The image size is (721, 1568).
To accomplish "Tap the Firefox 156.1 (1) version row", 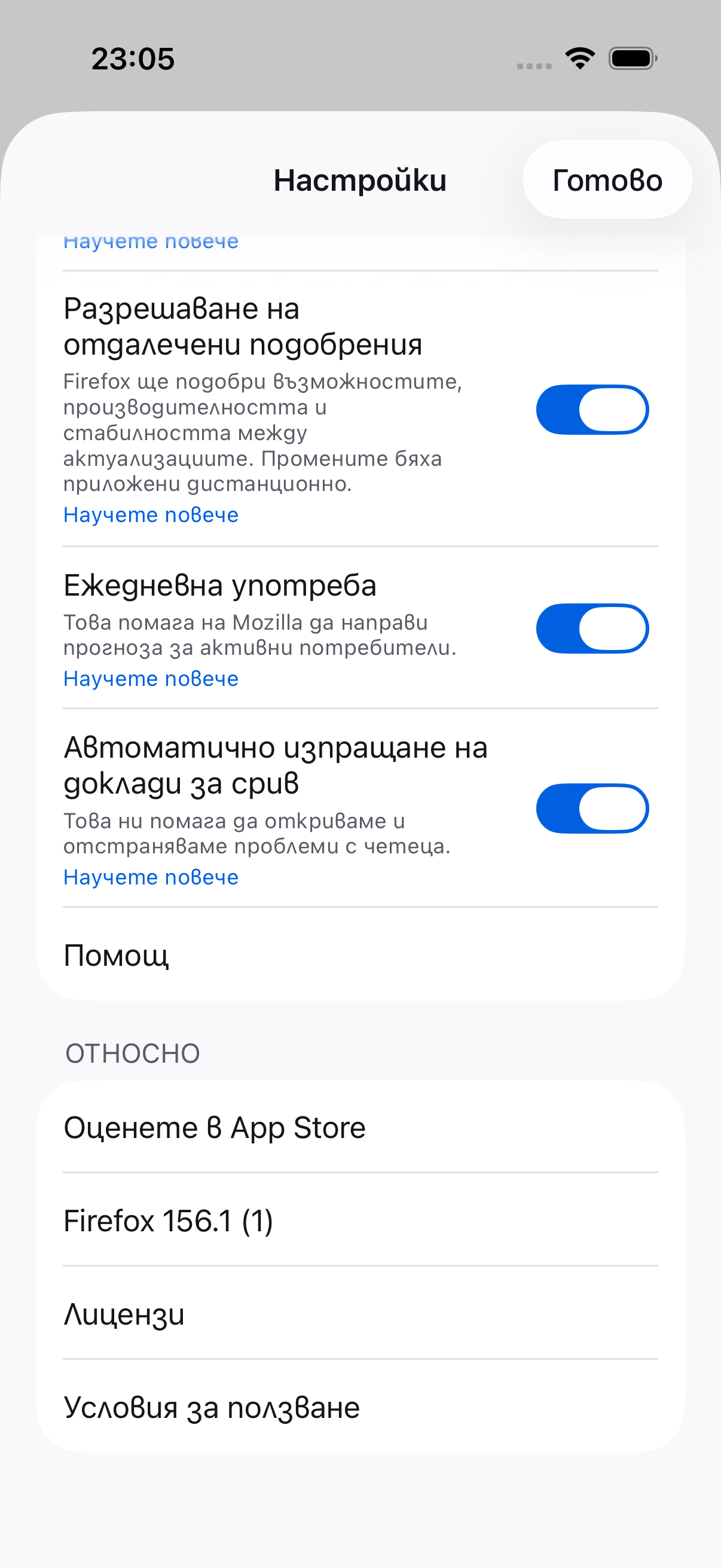I will pos(360,1221).
